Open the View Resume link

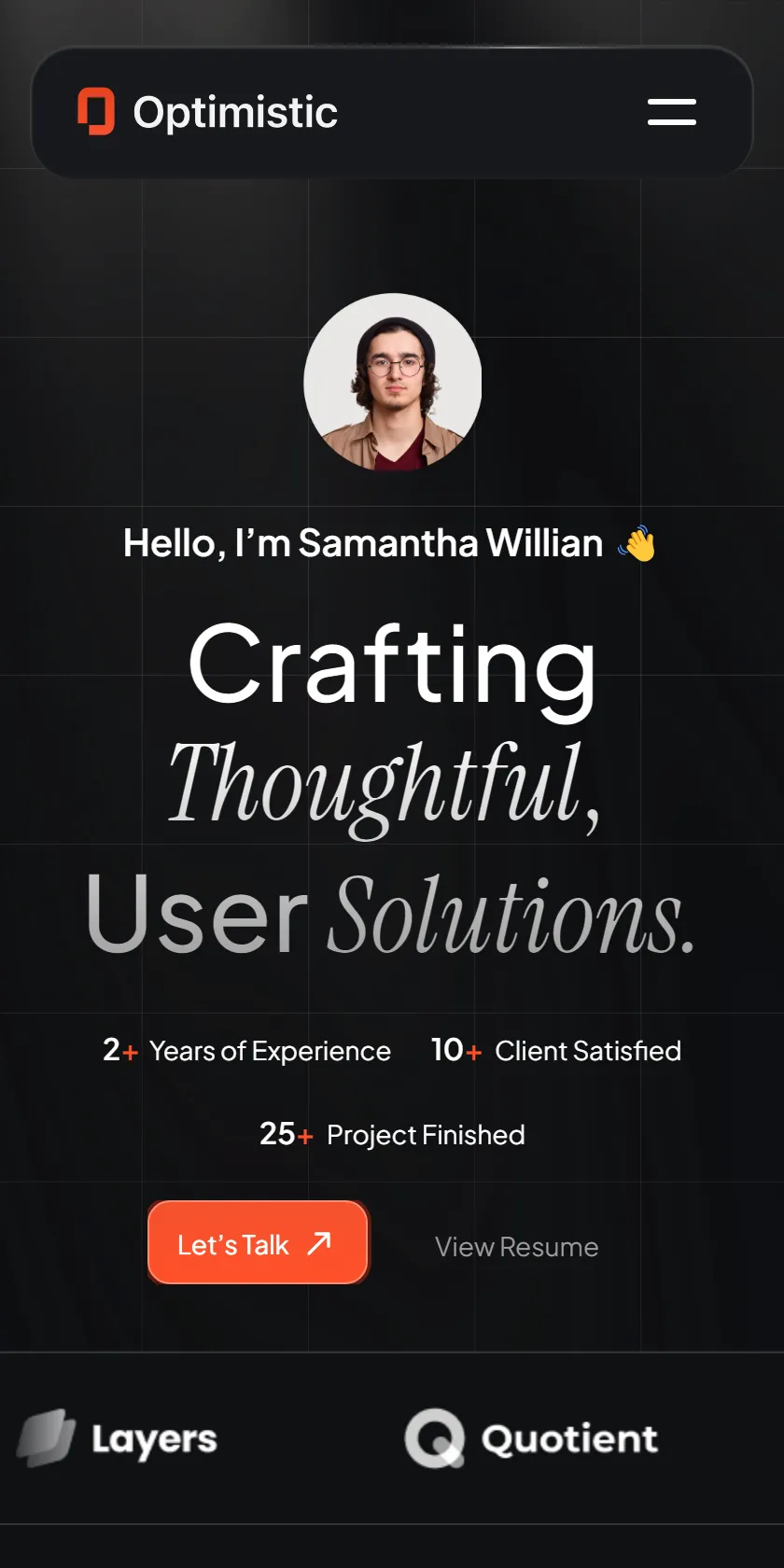516,1246
